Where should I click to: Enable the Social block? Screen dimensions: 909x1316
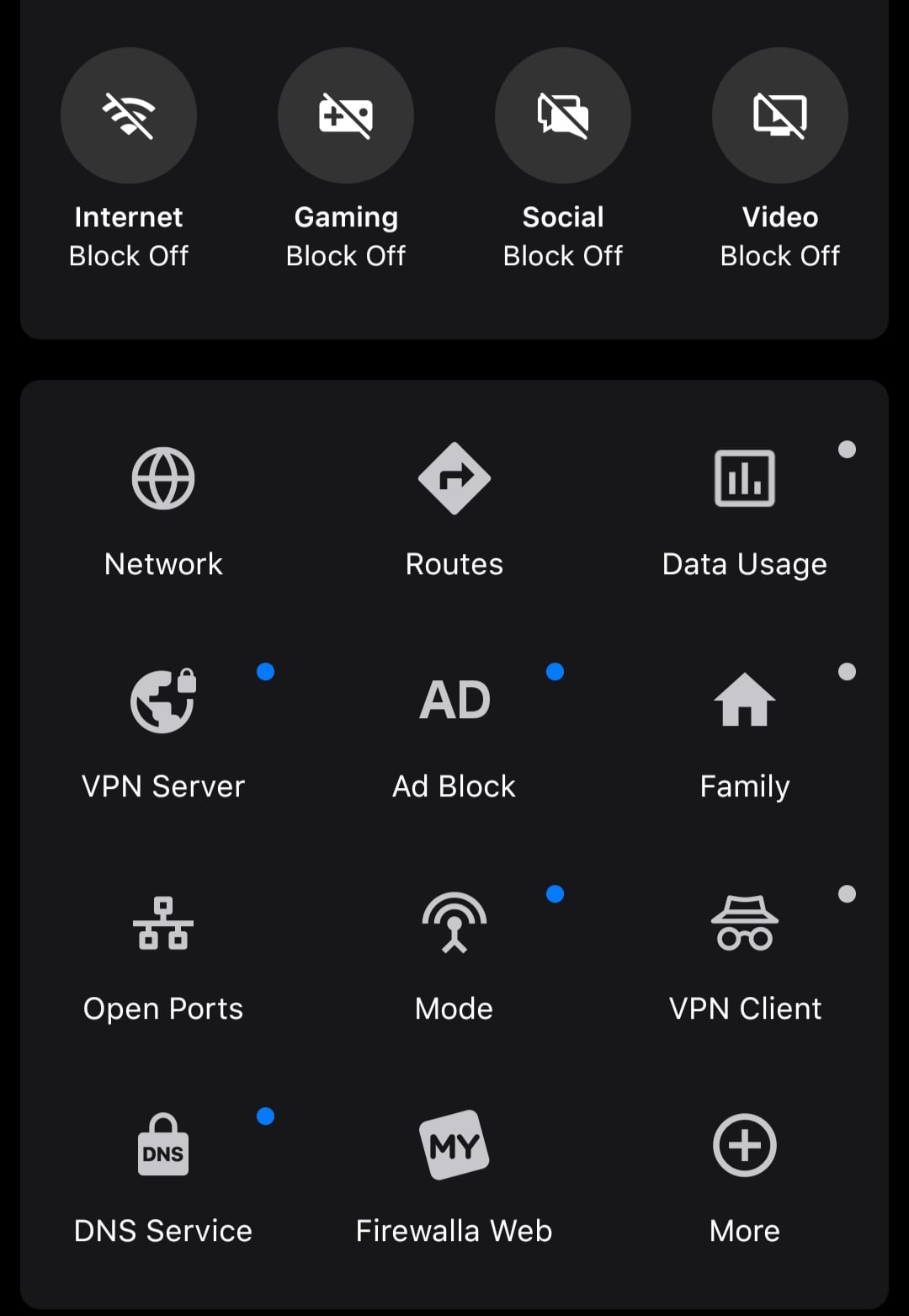(x=563, y=115)
